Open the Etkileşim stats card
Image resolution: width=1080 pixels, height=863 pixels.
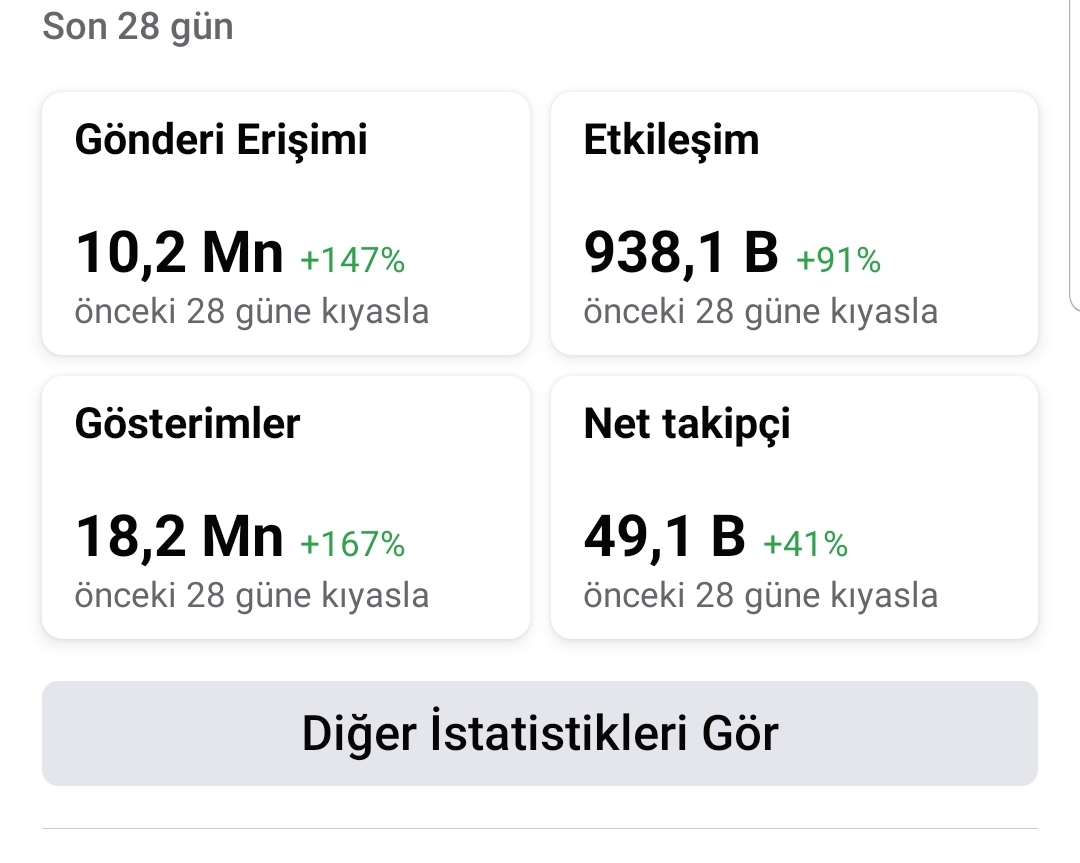coord(794,224)
